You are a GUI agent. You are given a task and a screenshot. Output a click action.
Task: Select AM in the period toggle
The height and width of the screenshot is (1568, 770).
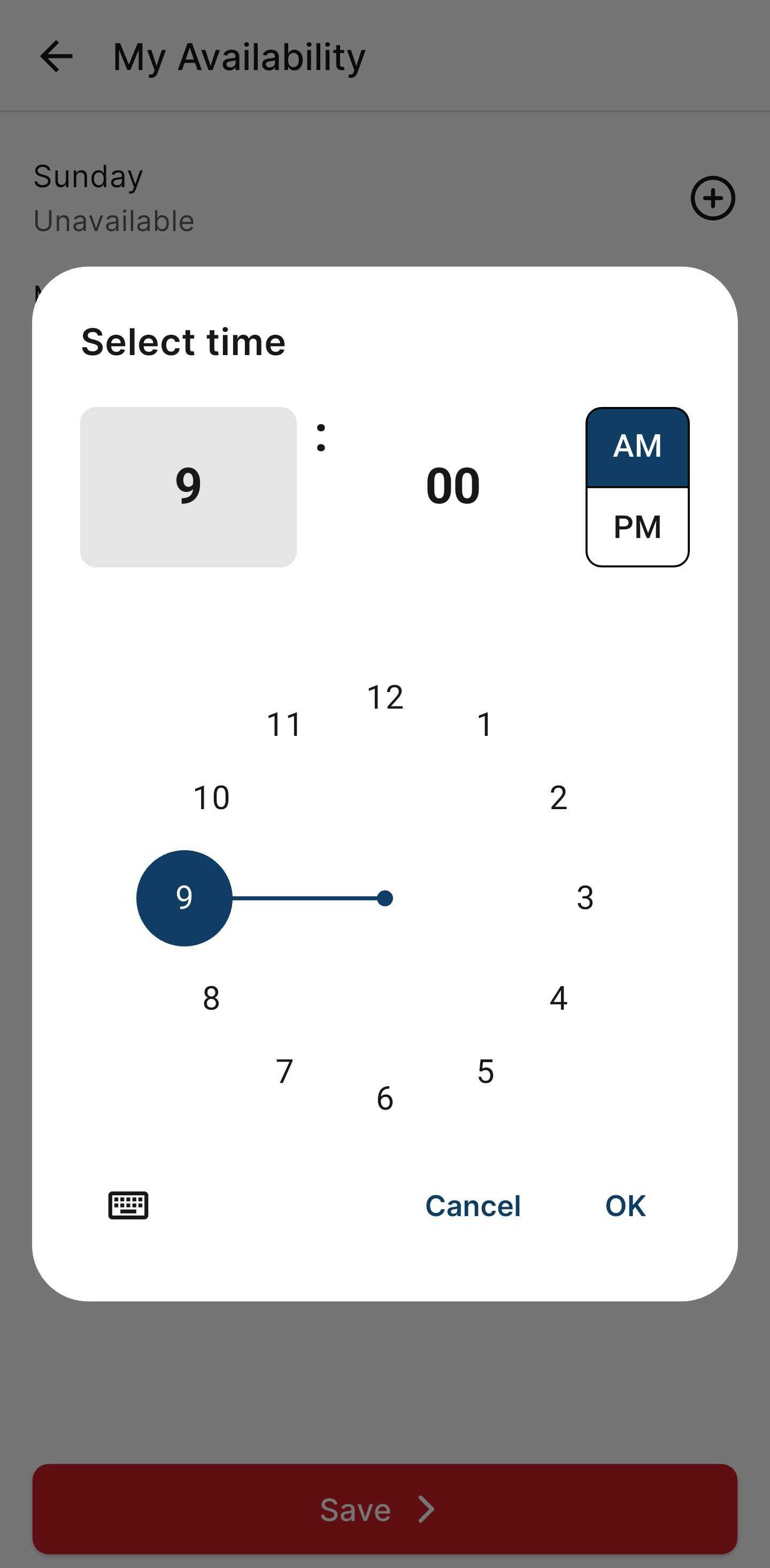637,446
